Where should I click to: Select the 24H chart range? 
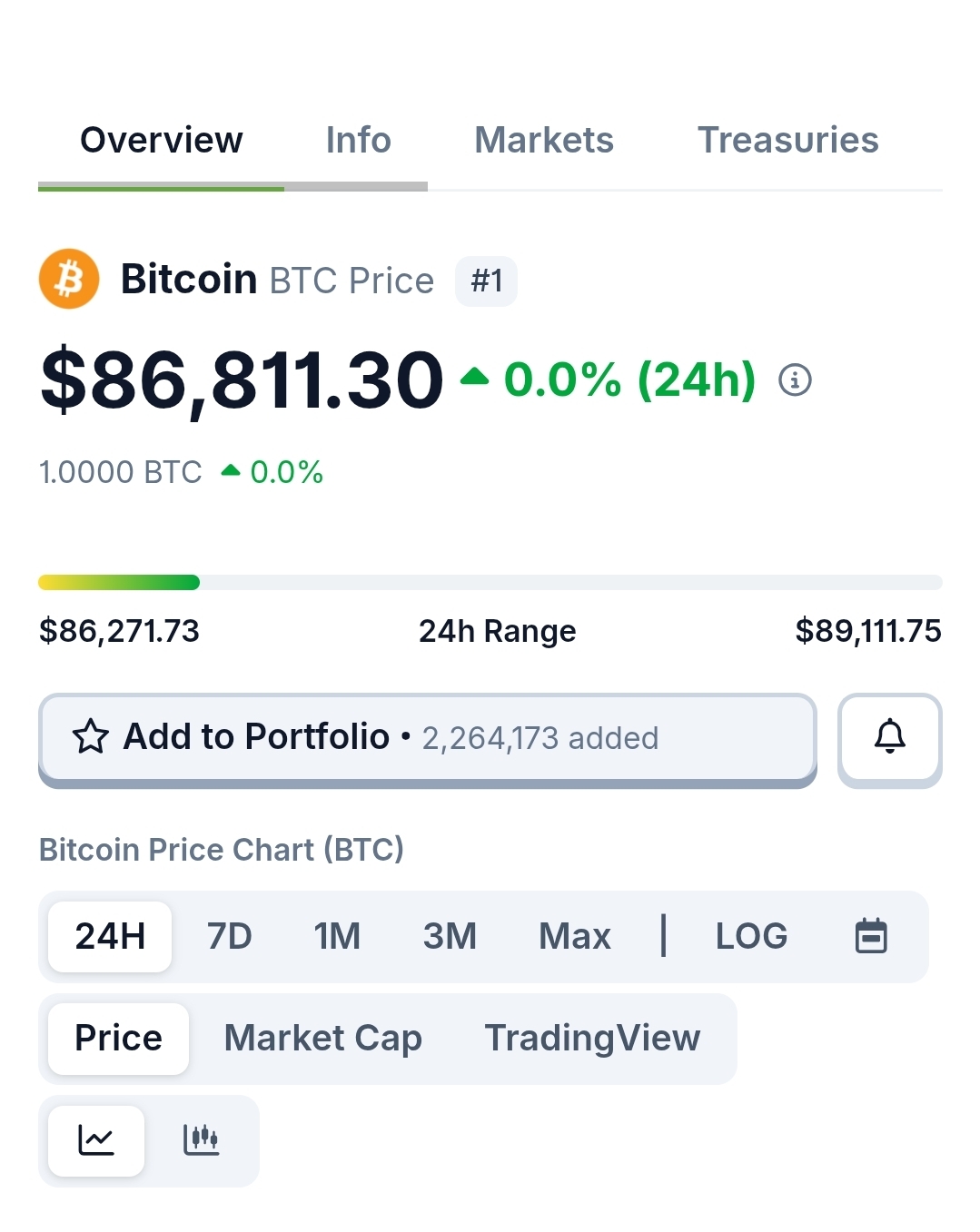click(x=110, y=936)
